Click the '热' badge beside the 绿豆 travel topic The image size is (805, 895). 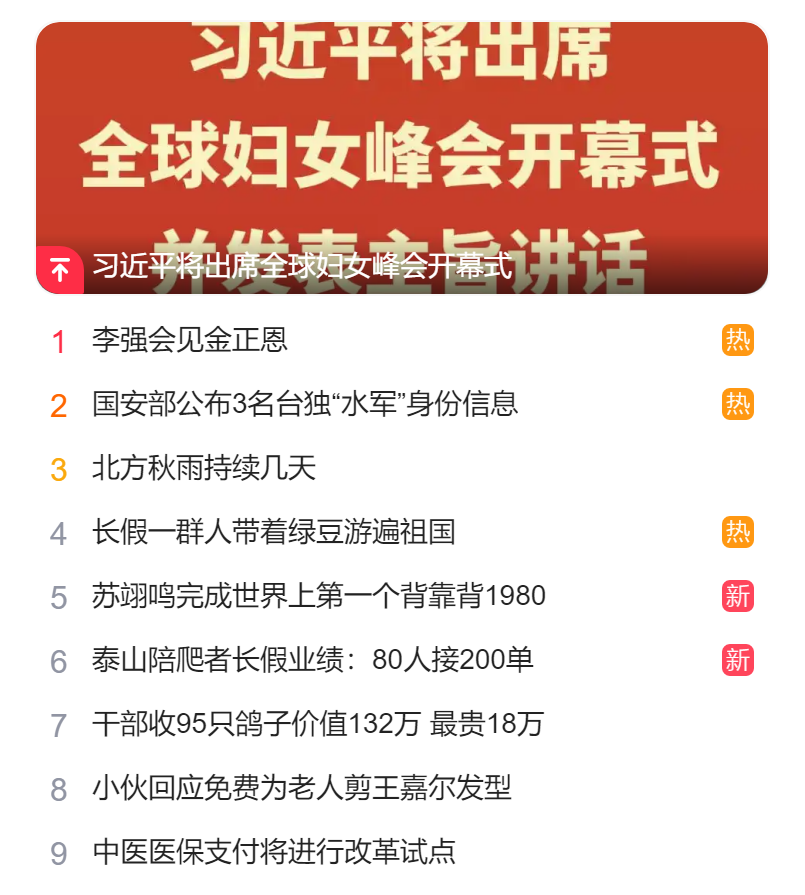737,533
